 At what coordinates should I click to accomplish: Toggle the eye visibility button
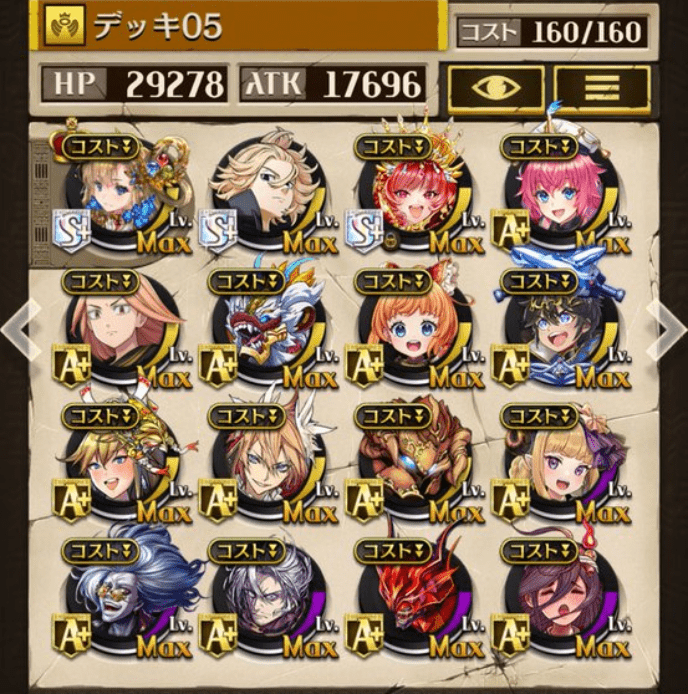[x=496, y=89]
